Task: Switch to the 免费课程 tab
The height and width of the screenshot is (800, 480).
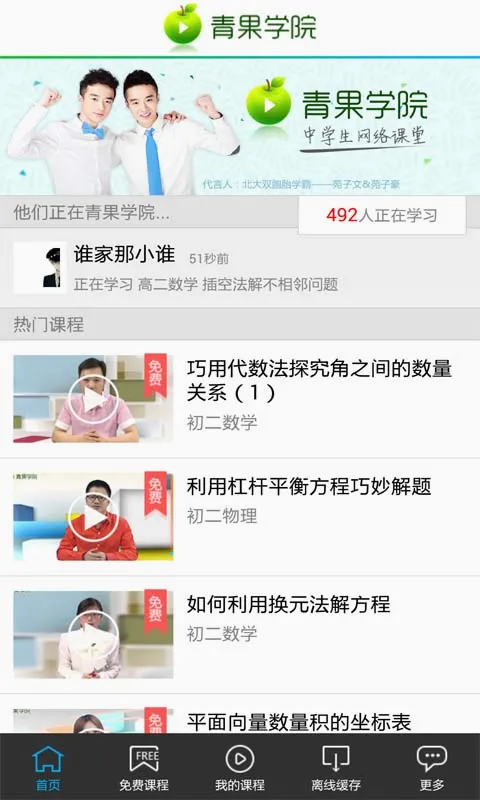Action: click(x=144, y=768)
